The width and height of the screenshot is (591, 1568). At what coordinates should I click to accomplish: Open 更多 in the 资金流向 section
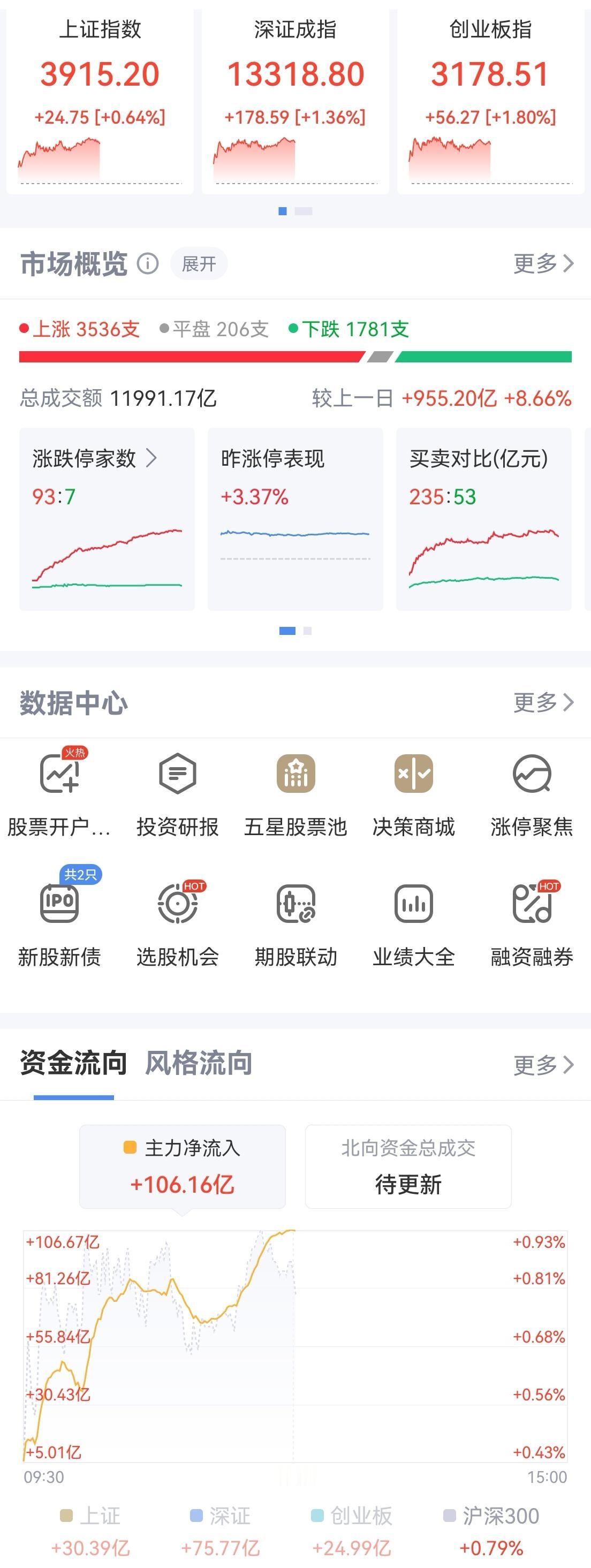tap(543, 1065)
